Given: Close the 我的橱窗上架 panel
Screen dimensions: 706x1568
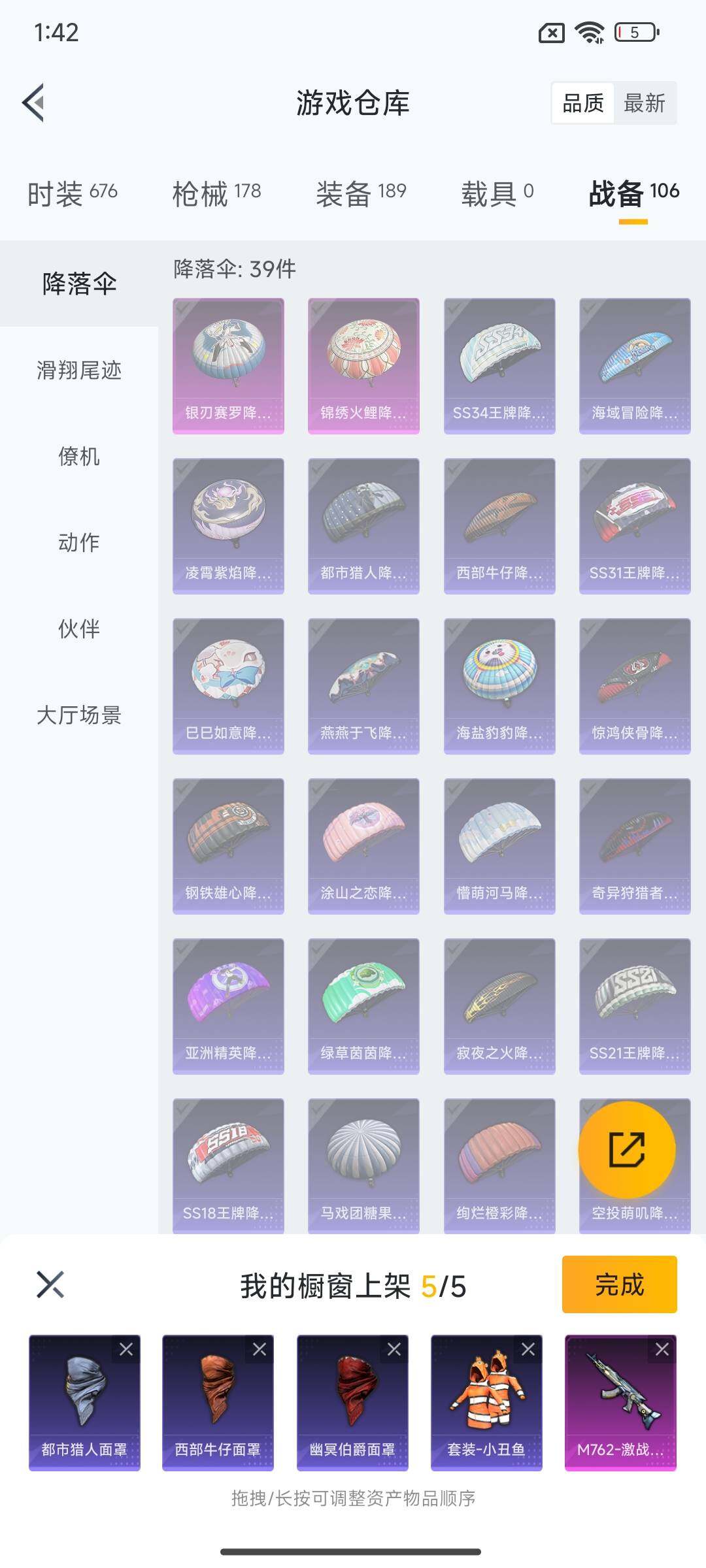Looking at the screenshot, I should [x=50, y=1284].
